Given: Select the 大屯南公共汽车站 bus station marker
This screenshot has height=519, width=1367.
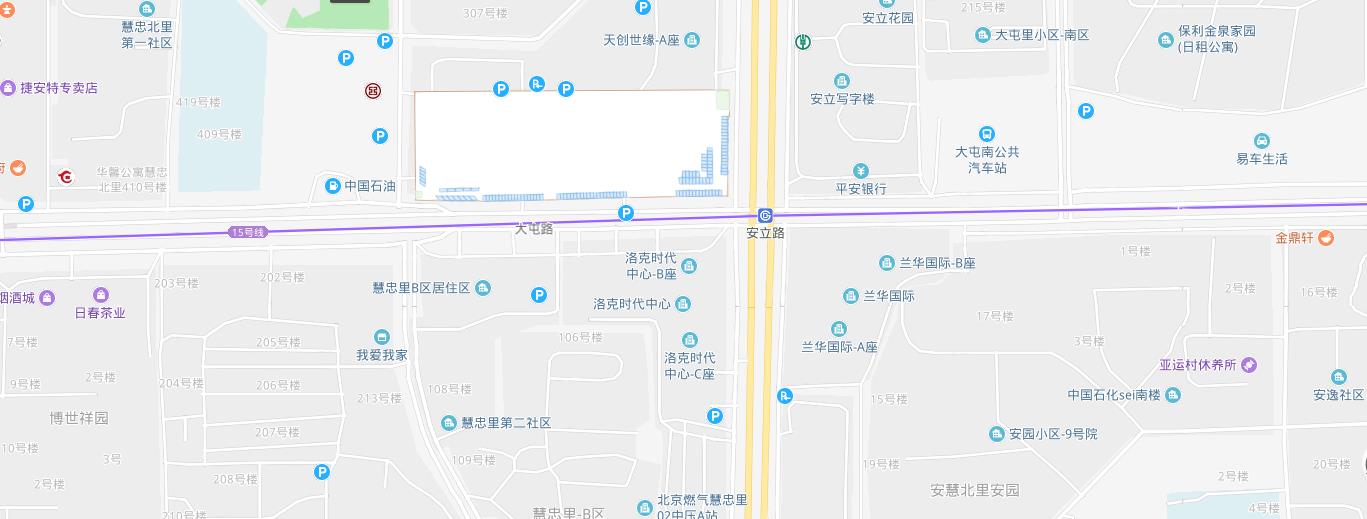Looking at the screenshot, I should 986,134.
